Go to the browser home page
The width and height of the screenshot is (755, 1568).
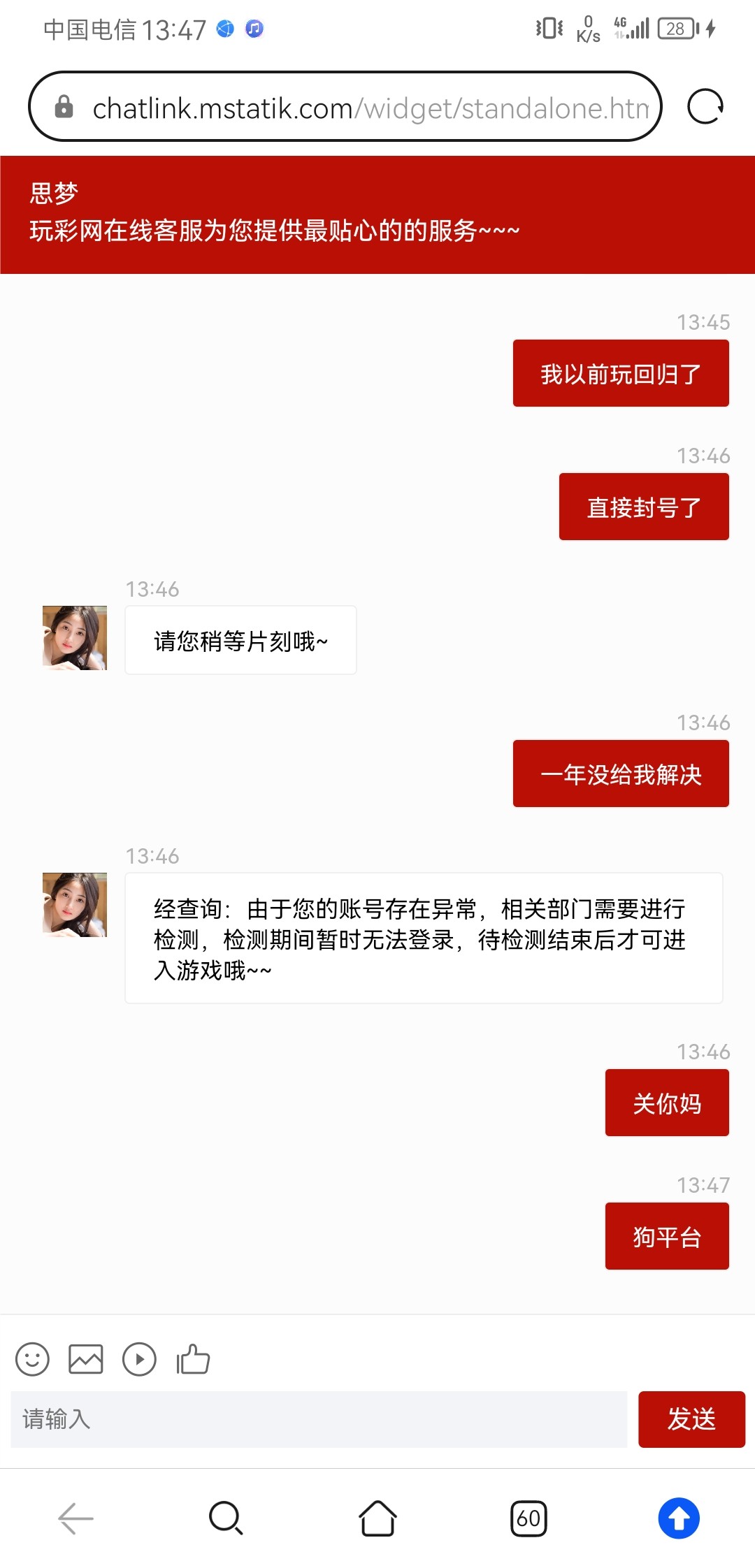(377, 1518)
